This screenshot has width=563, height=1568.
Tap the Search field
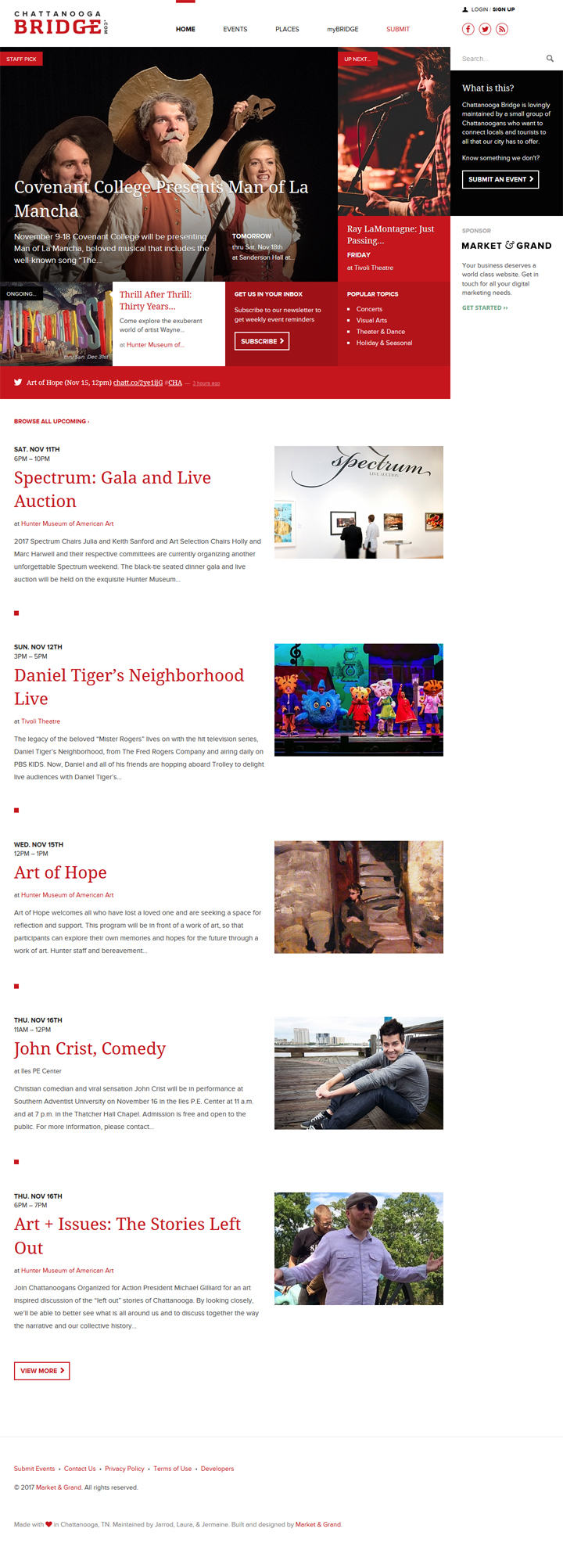pyautogui.click(x=499, y=59)
